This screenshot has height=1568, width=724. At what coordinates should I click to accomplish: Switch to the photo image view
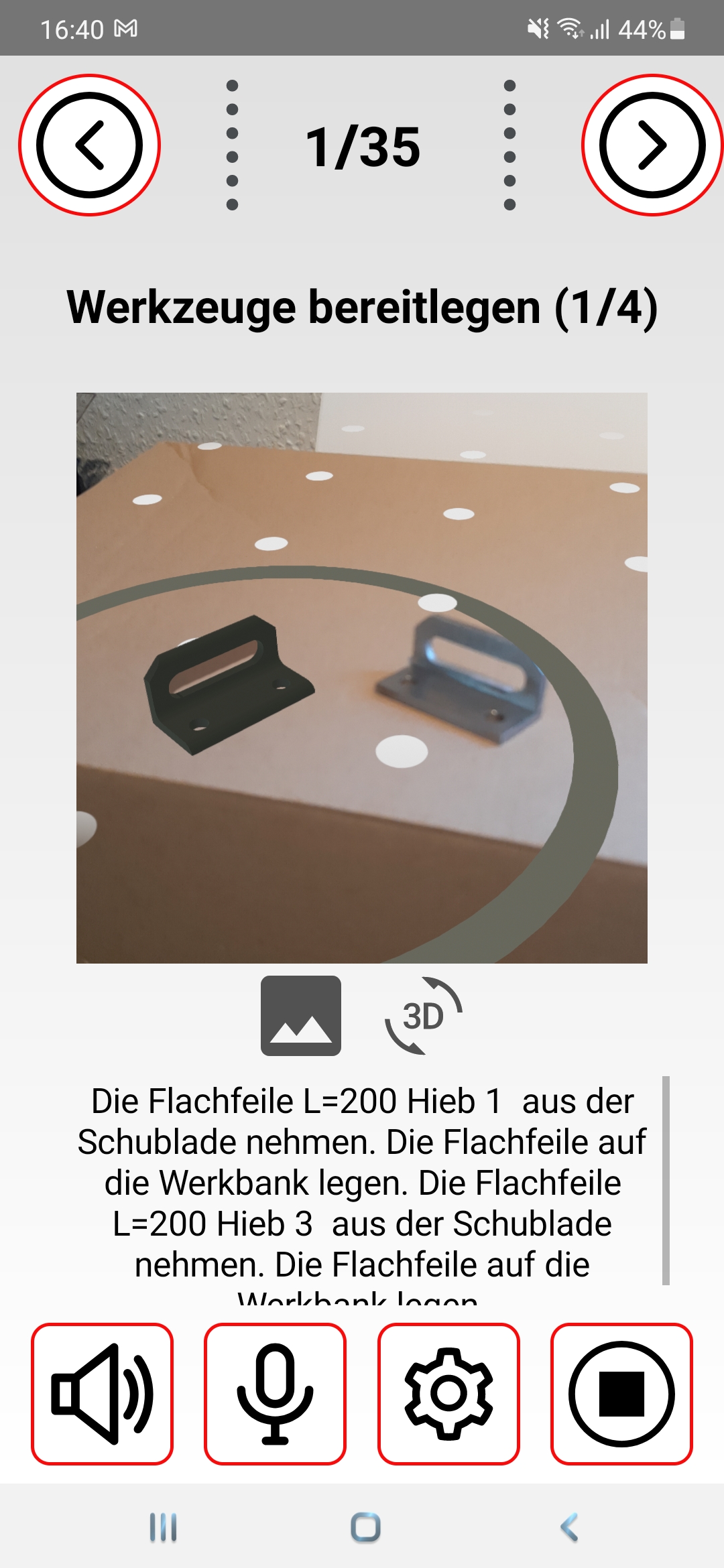coord(300,1015)
